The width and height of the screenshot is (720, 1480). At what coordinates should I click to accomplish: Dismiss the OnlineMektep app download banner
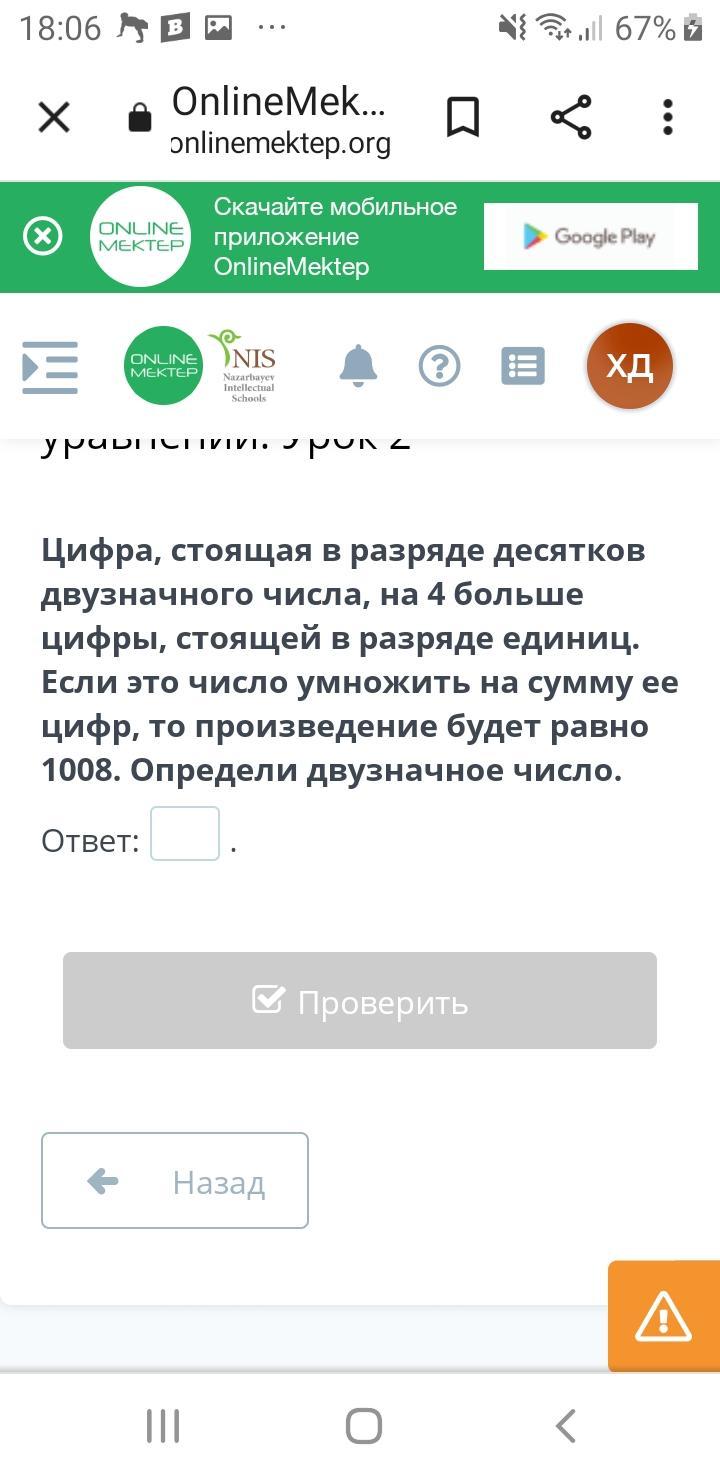point(43,237)
